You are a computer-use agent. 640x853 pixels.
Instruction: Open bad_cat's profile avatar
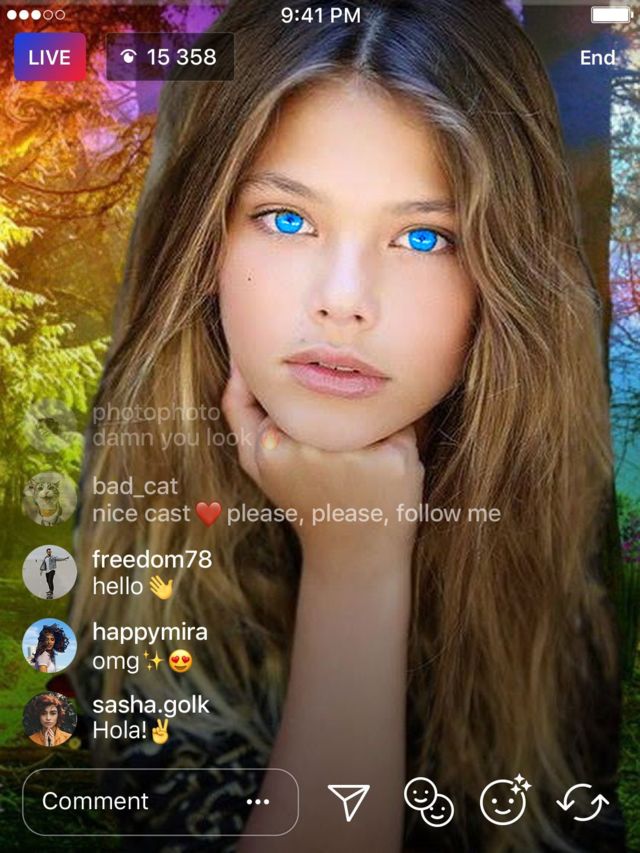(49, 499)
